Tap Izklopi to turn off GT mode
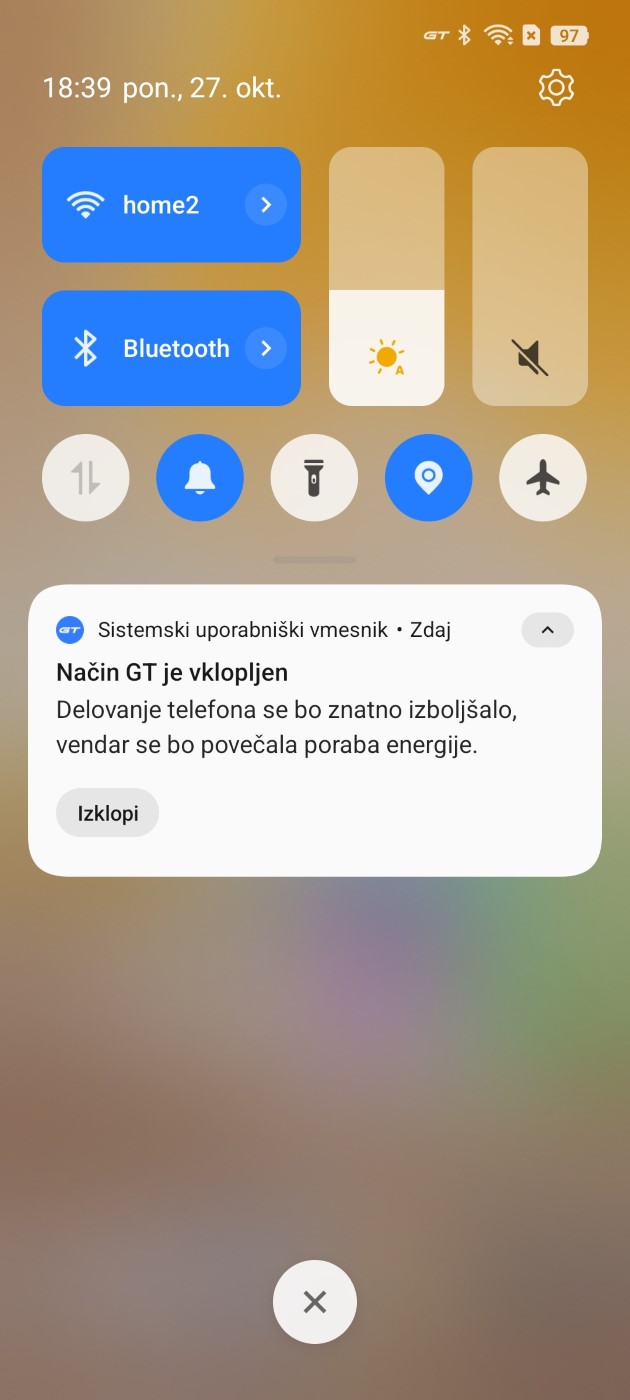 (108, 813)
